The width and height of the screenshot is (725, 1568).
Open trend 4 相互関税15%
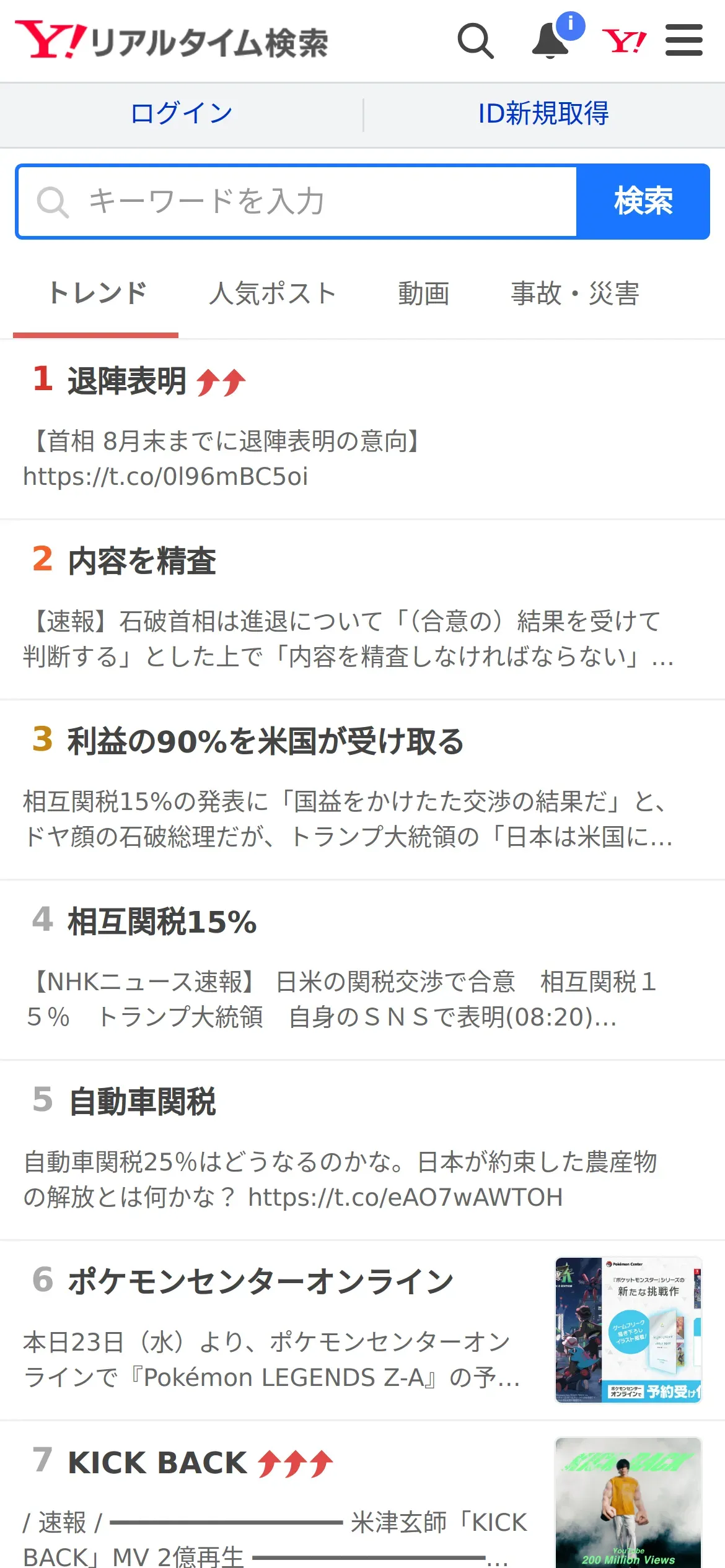[x=162, y=922]
